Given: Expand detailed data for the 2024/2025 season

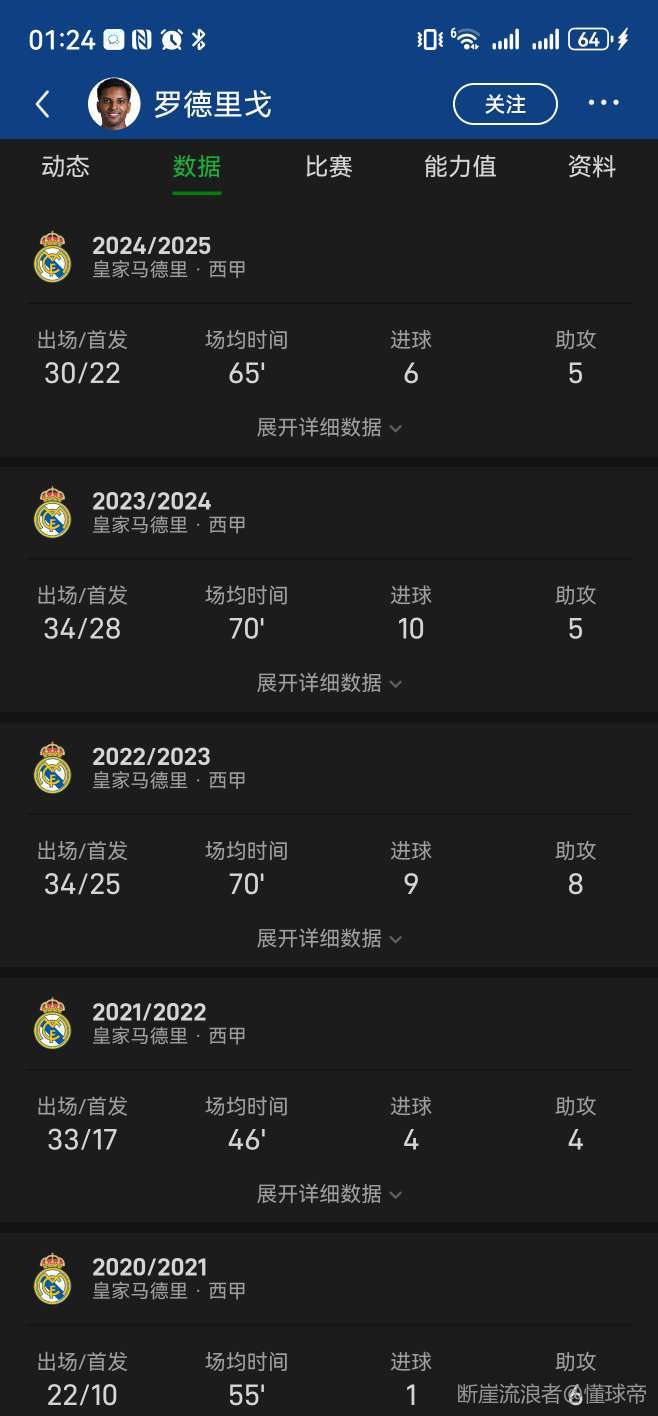Looking at the screenshot, I should pos(329,427).
